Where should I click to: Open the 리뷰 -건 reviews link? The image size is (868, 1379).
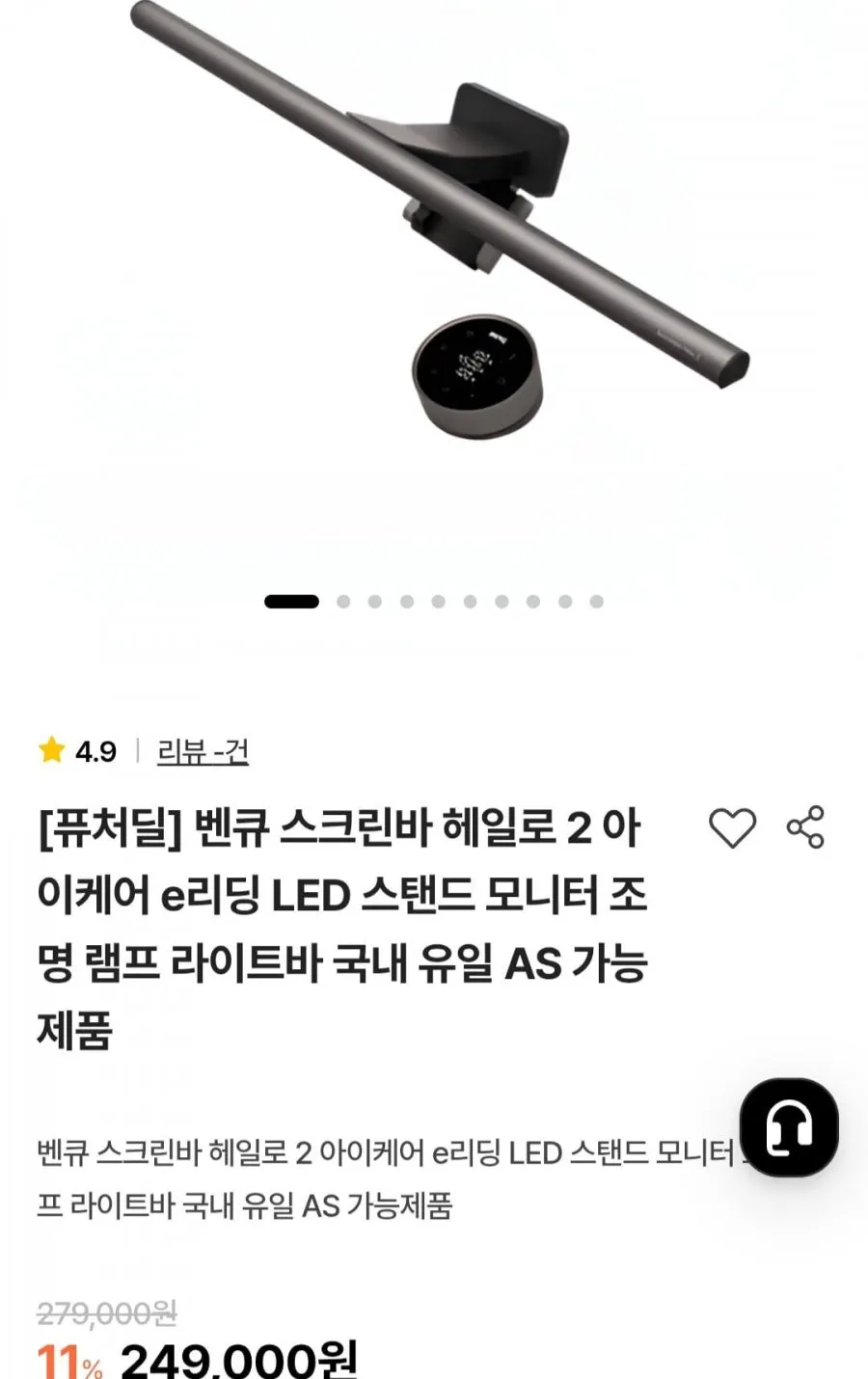(203, 751)
